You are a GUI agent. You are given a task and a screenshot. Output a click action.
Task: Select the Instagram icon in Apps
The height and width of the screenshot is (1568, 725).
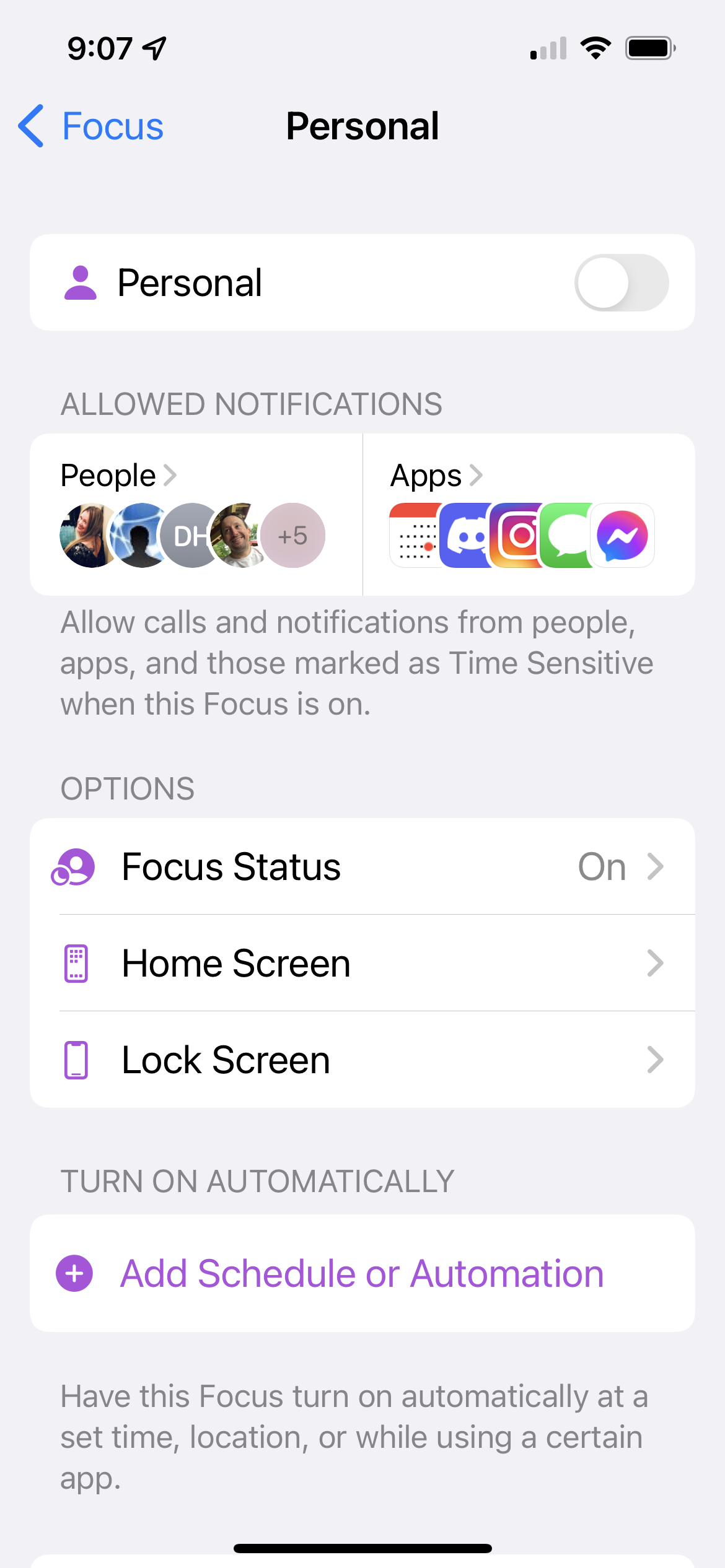coord(516,536)
